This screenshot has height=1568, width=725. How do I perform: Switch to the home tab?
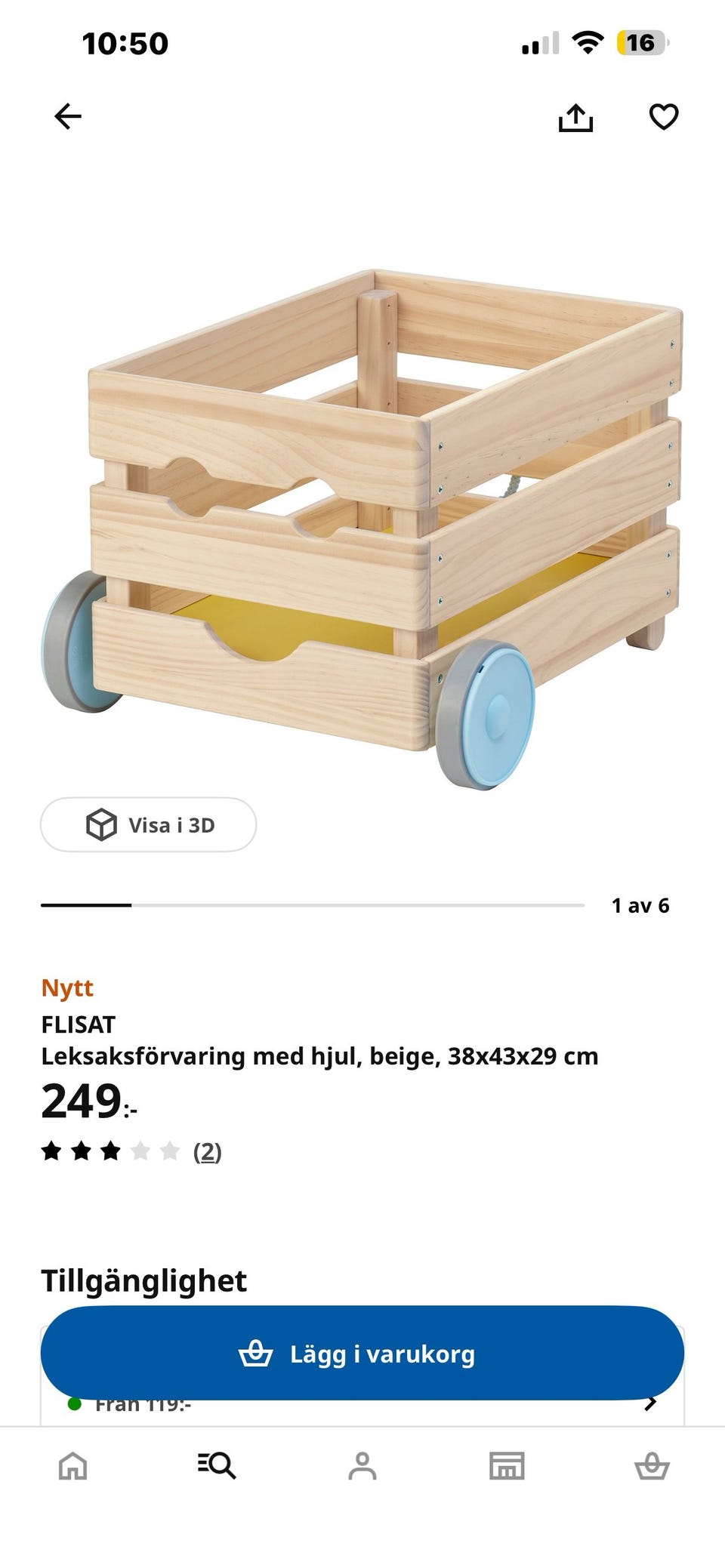[x=73, y=1466]
